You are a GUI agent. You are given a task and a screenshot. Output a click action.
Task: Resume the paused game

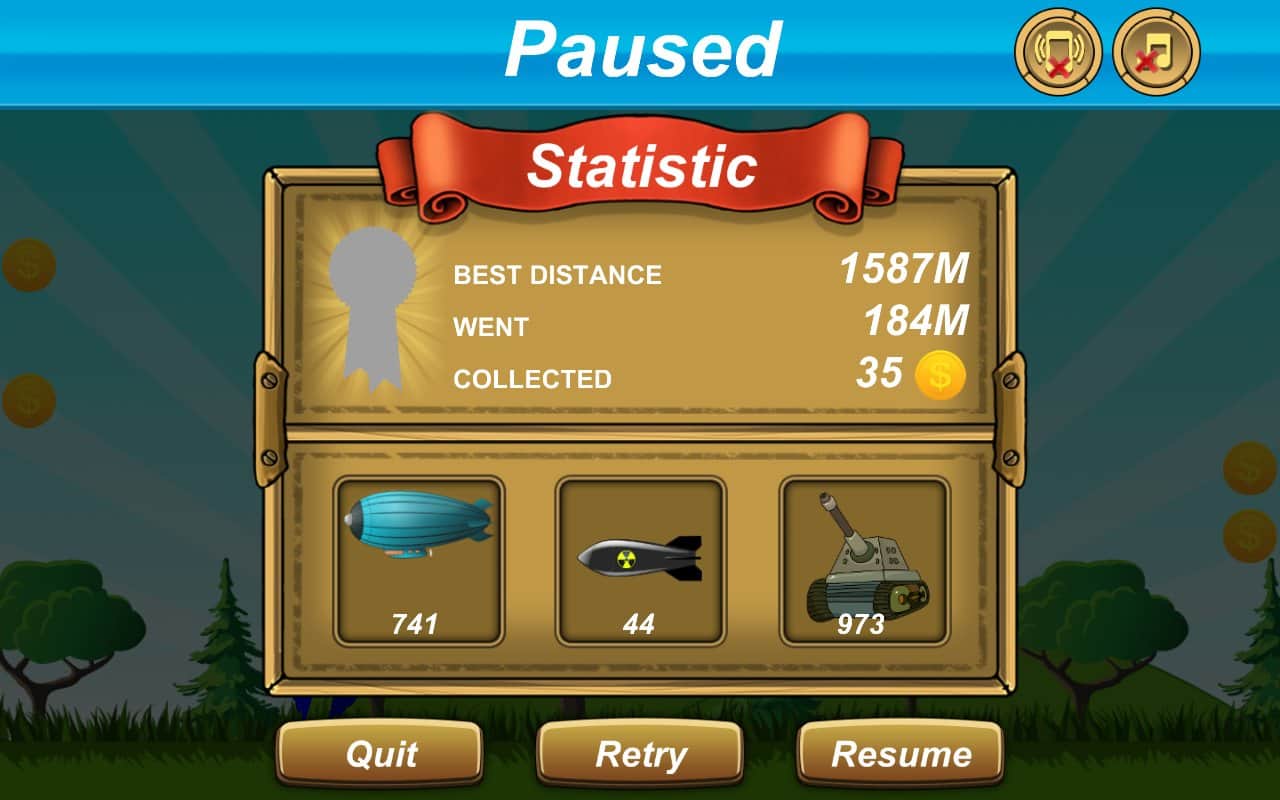[900, 753]
